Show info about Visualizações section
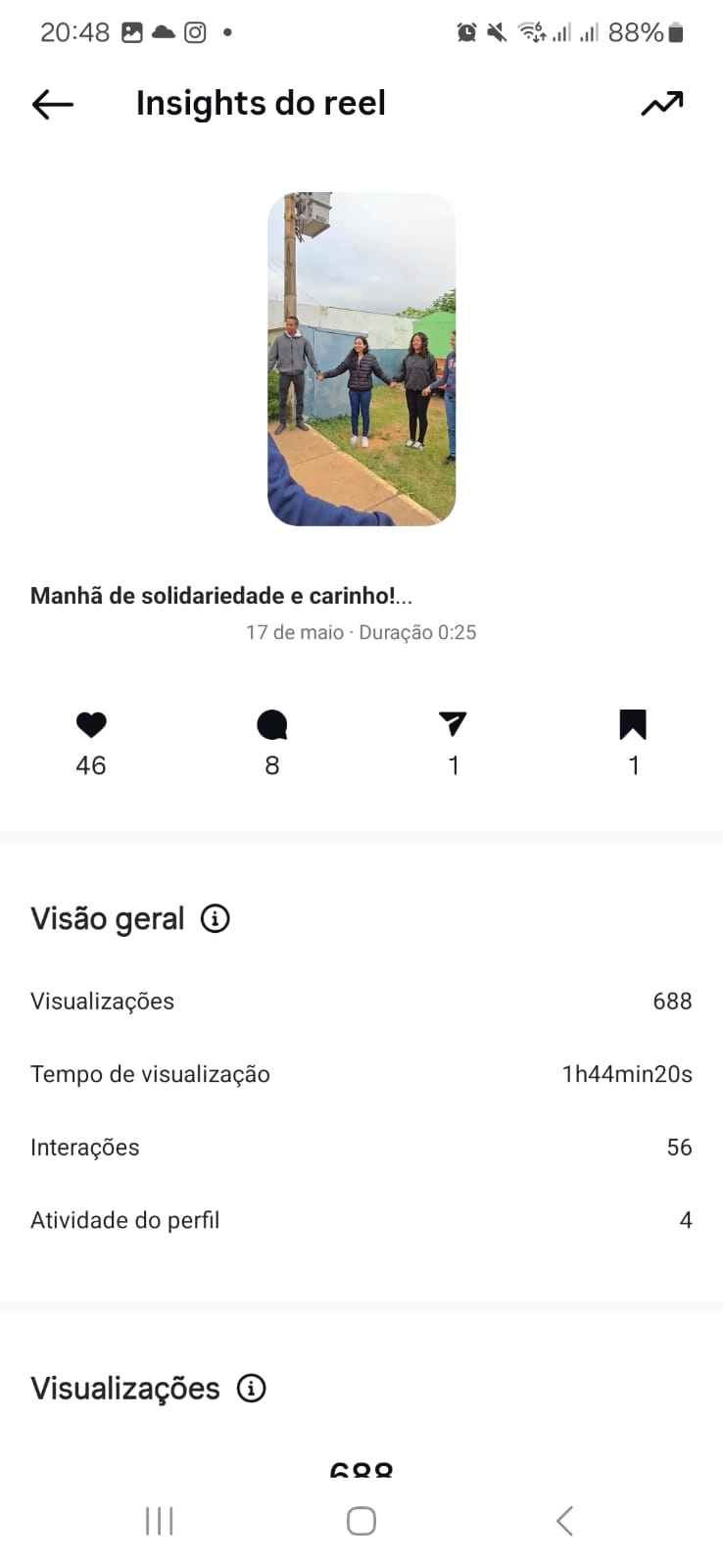This screenshot has width=723, height=1568. 252,1388
